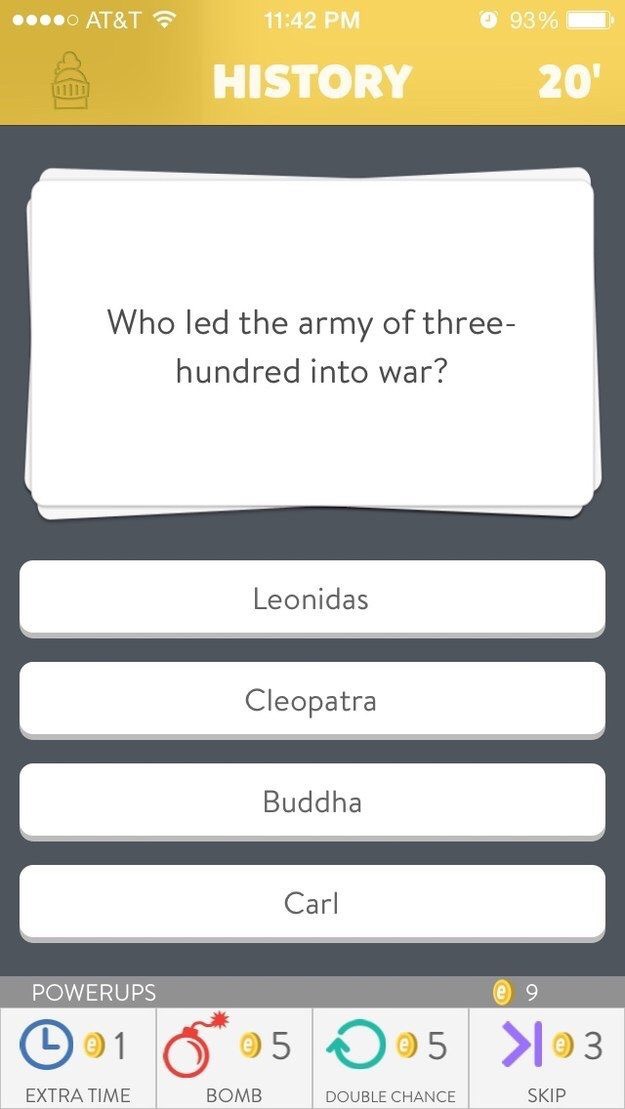625x1109 pixels.
Task: Select the answer Leonidas
Action: (x=312, y=598)
